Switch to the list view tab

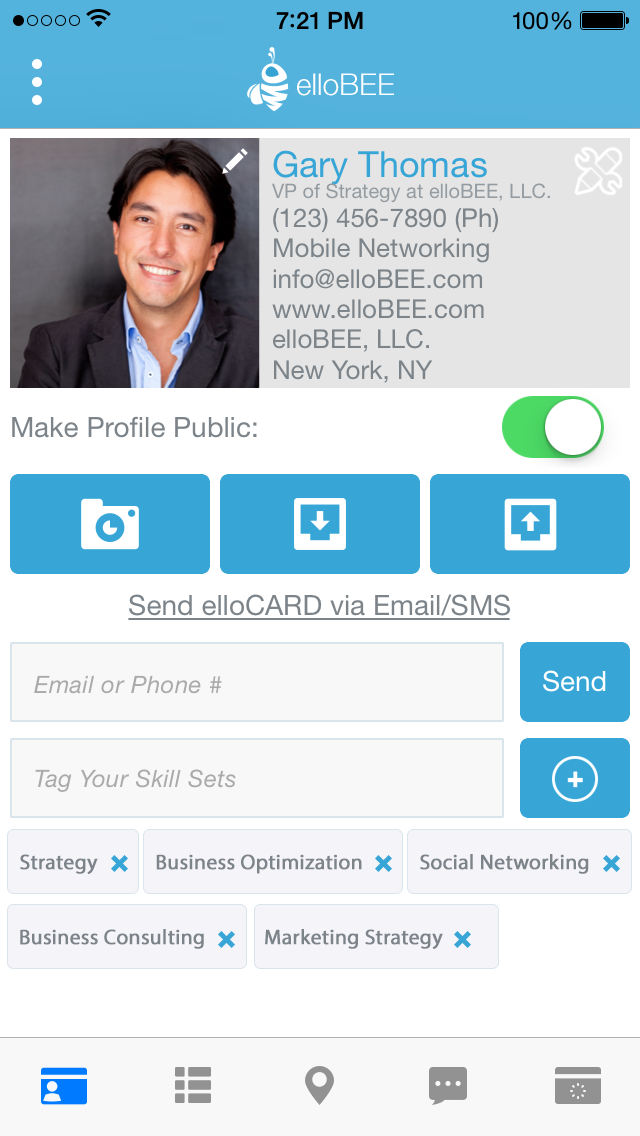tap(192, 1085)
